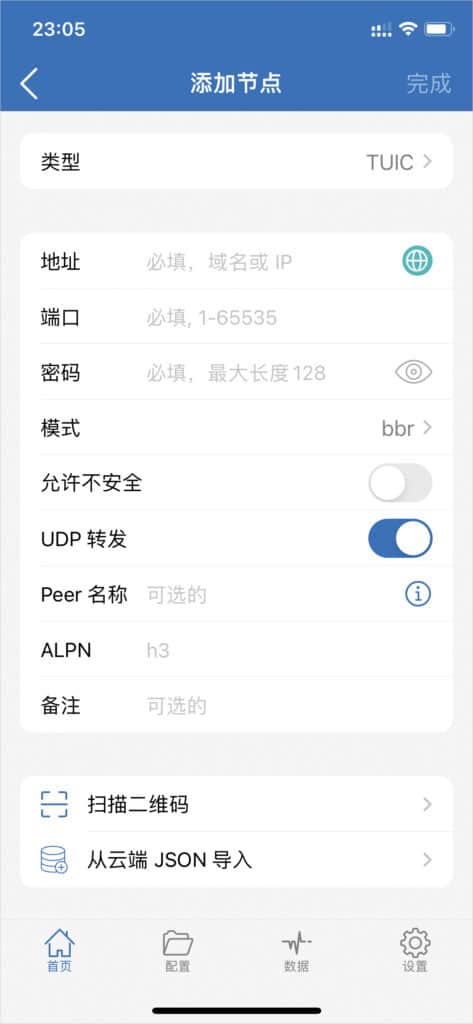
Task: Reveal password with the eye icon
Action: coord(414,373)
